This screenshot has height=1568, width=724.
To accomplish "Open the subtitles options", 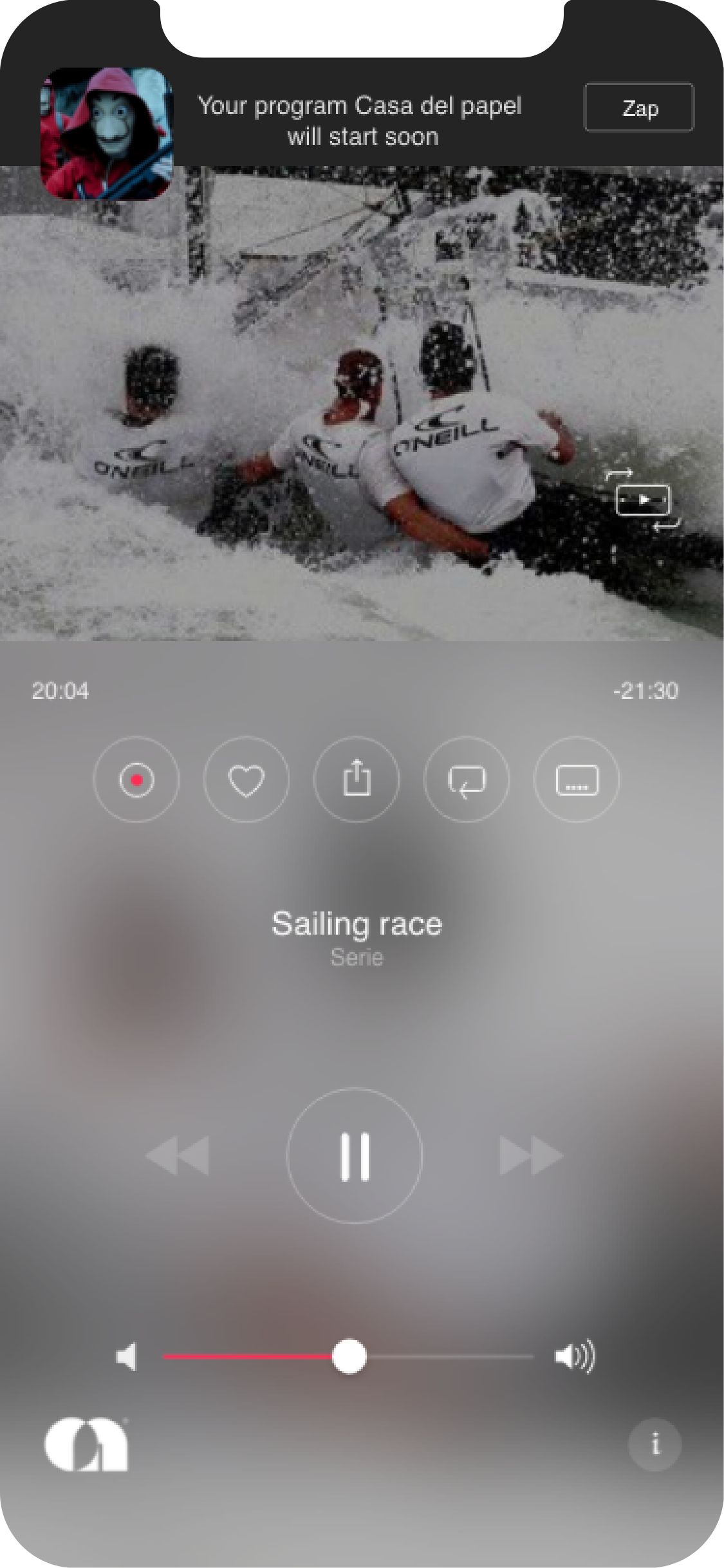I will point(577,779).
